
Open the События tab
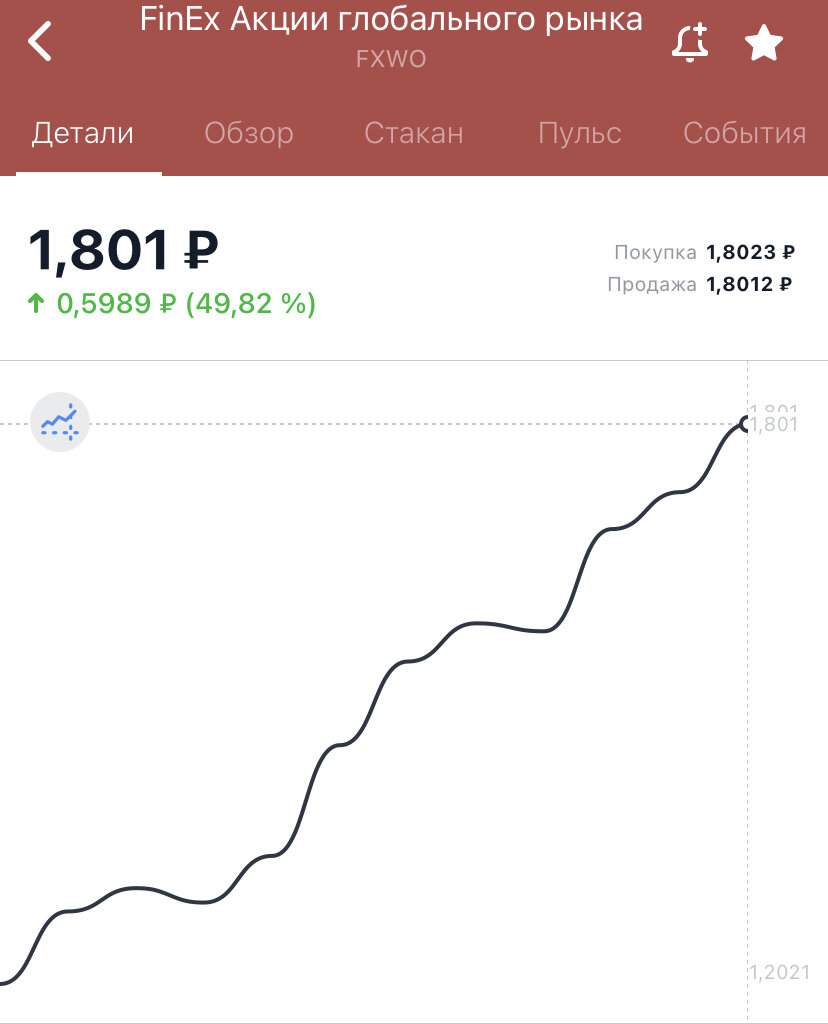744,132
